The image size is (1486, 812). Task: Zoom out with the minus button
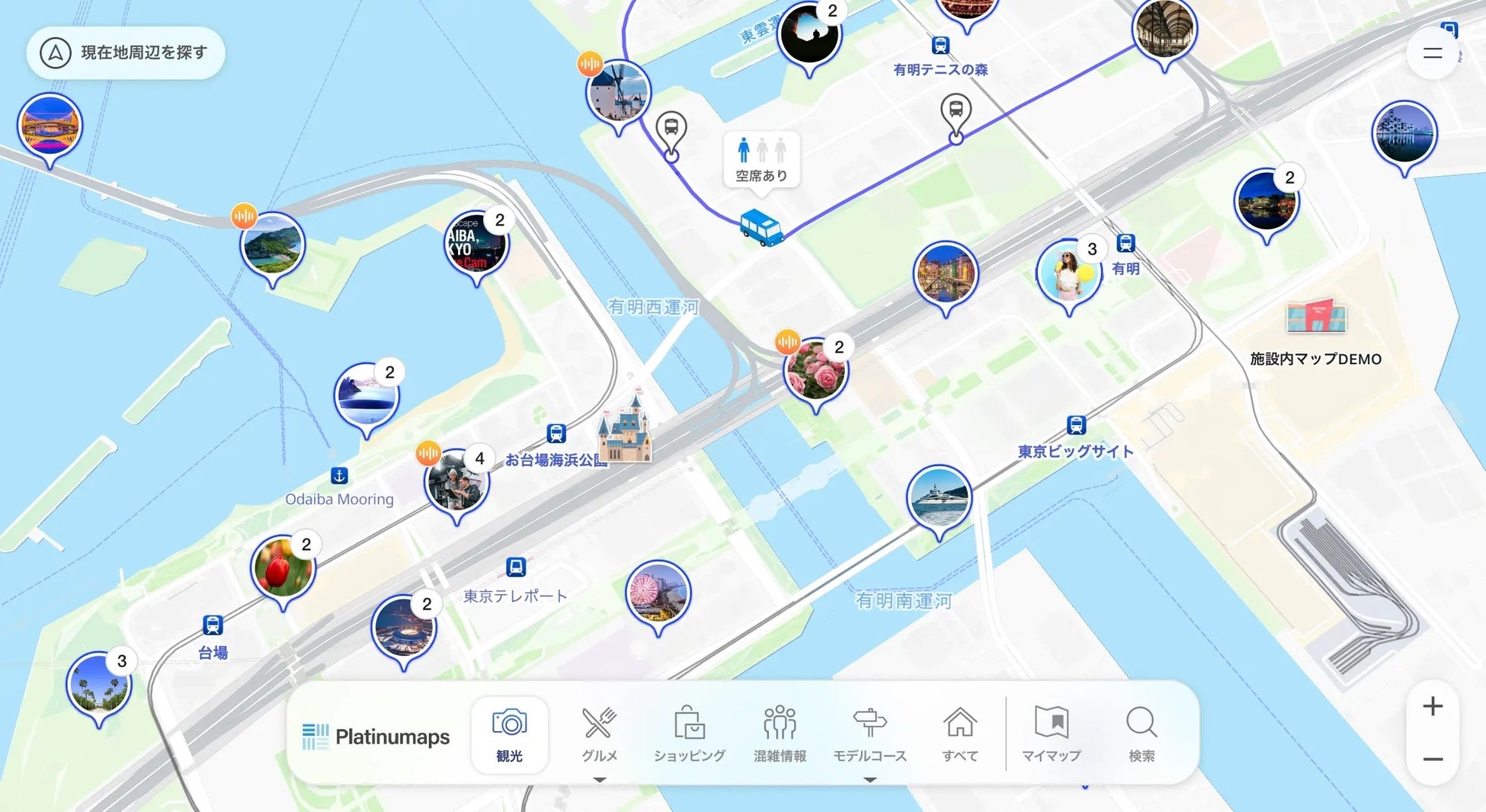1433,759
